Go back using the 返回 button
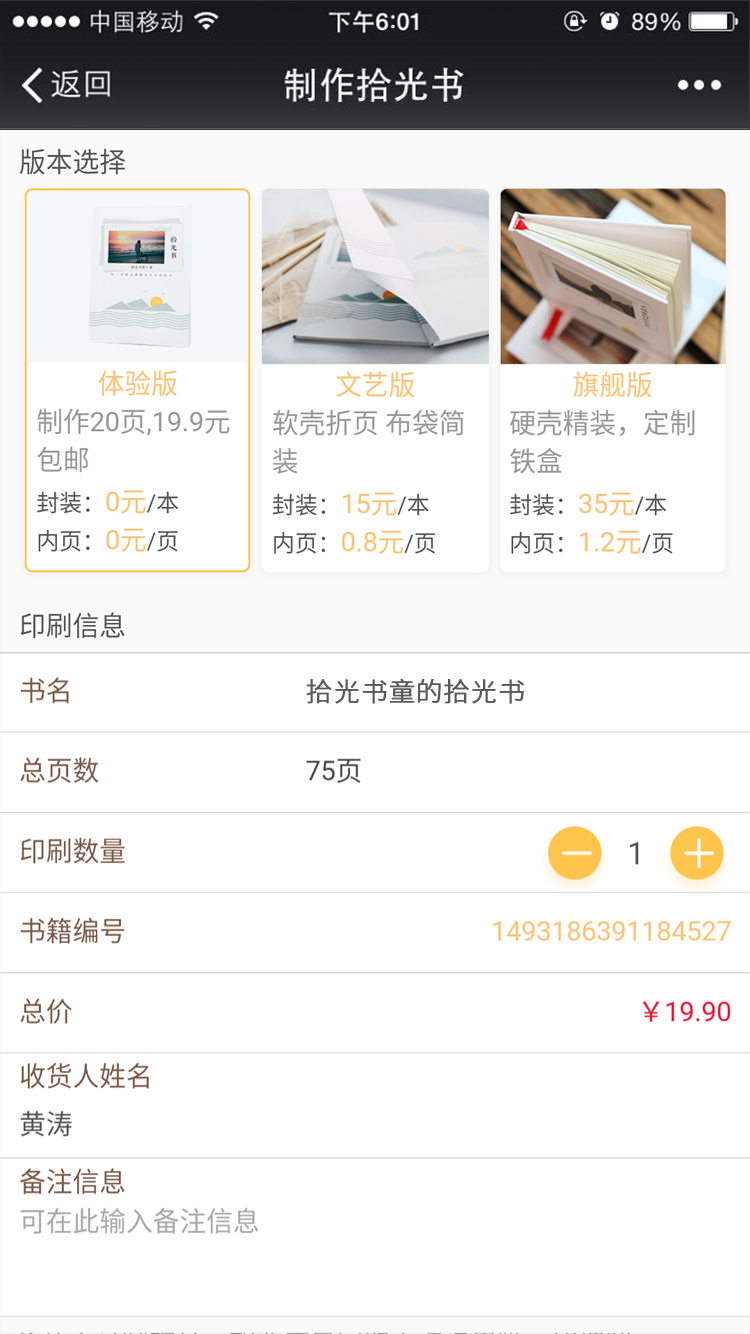Screen dimensions: 750x1334 pos(66,85)
